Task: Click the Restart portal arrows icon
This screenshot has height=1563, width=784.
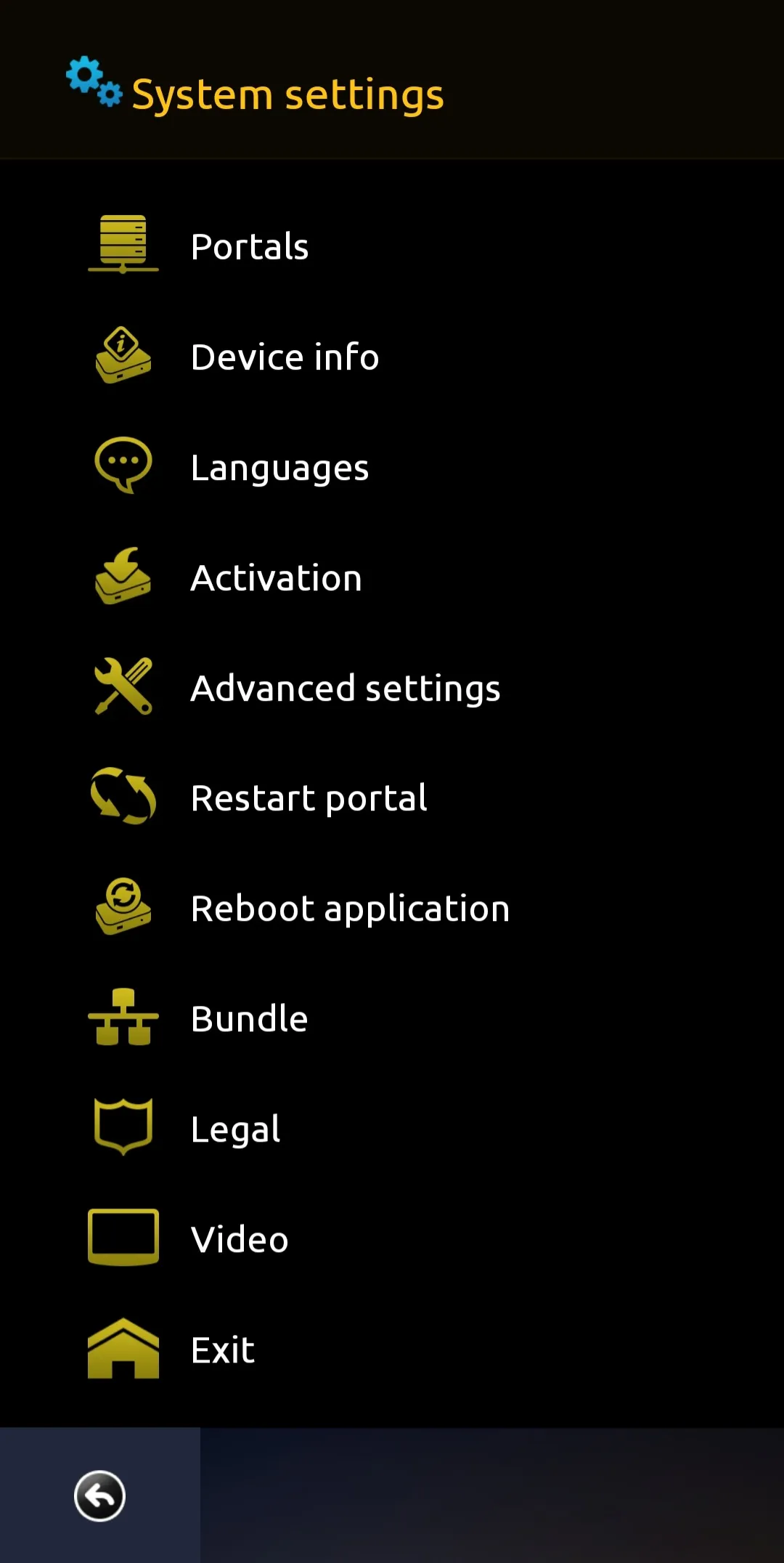Action: coord(123,797)
